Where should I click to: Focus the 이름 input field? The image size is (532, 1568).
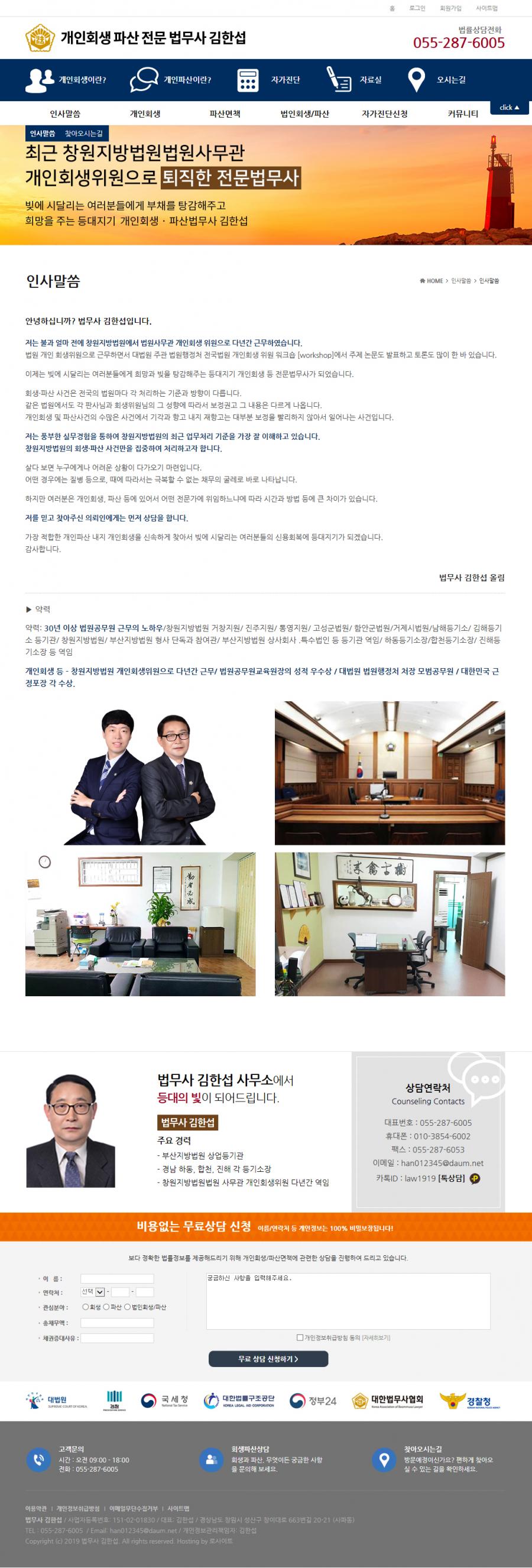pos(117,1278)
